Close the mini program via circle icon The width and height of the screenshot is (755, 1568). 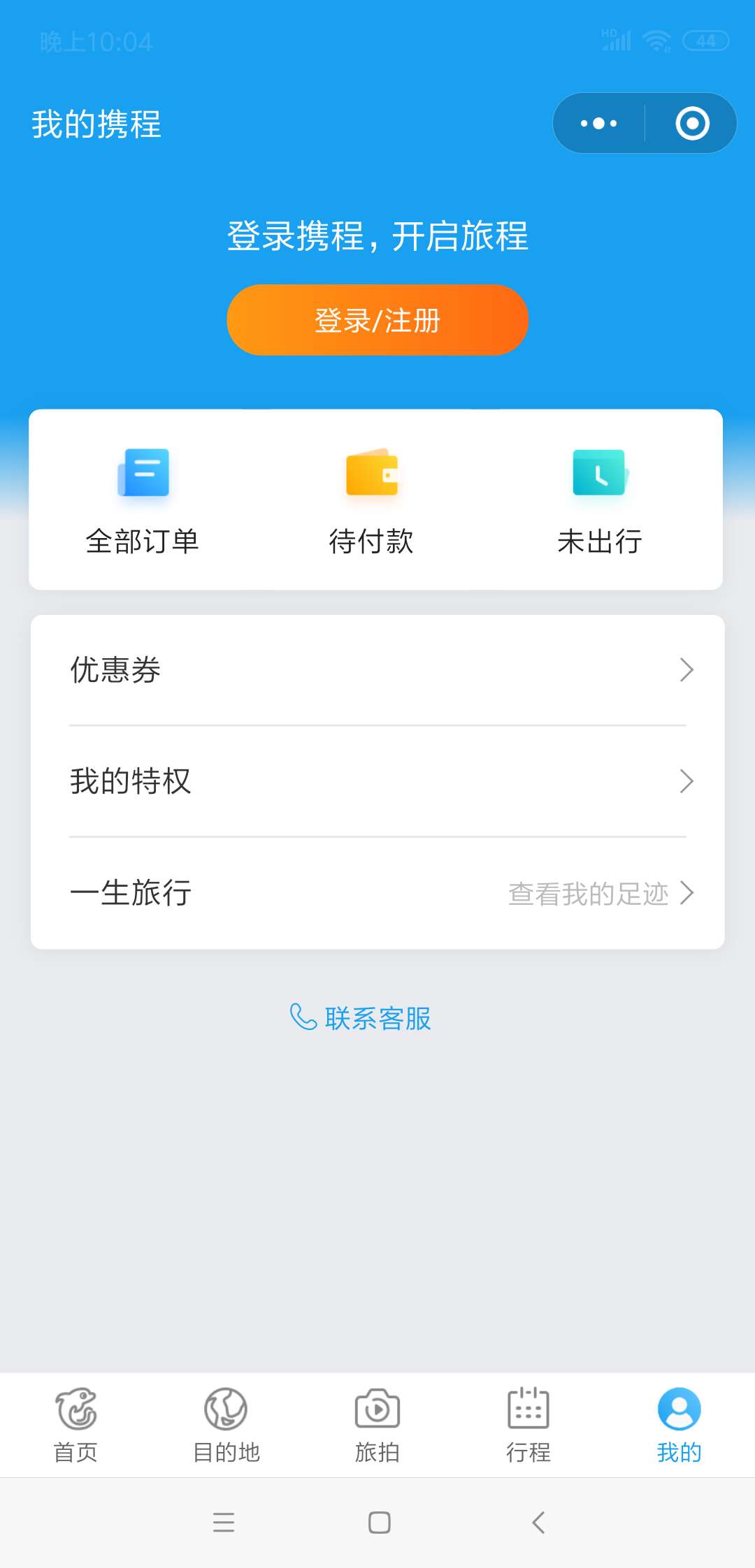click(x=692, y=124)
